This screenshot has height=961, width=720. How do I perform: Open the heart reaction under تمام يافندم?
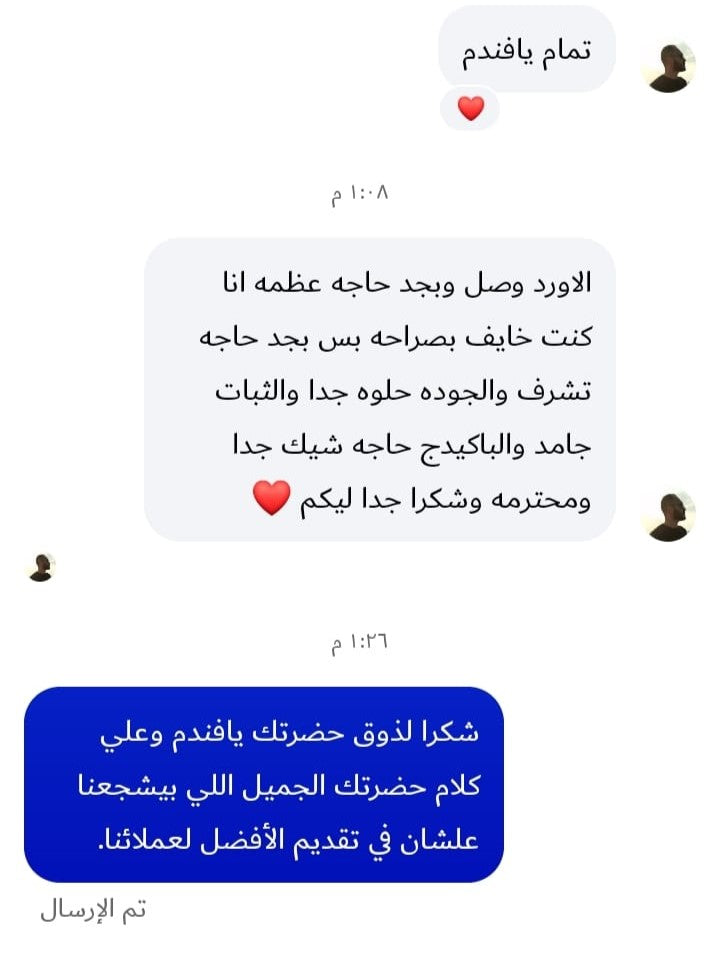tap(470, 108)
